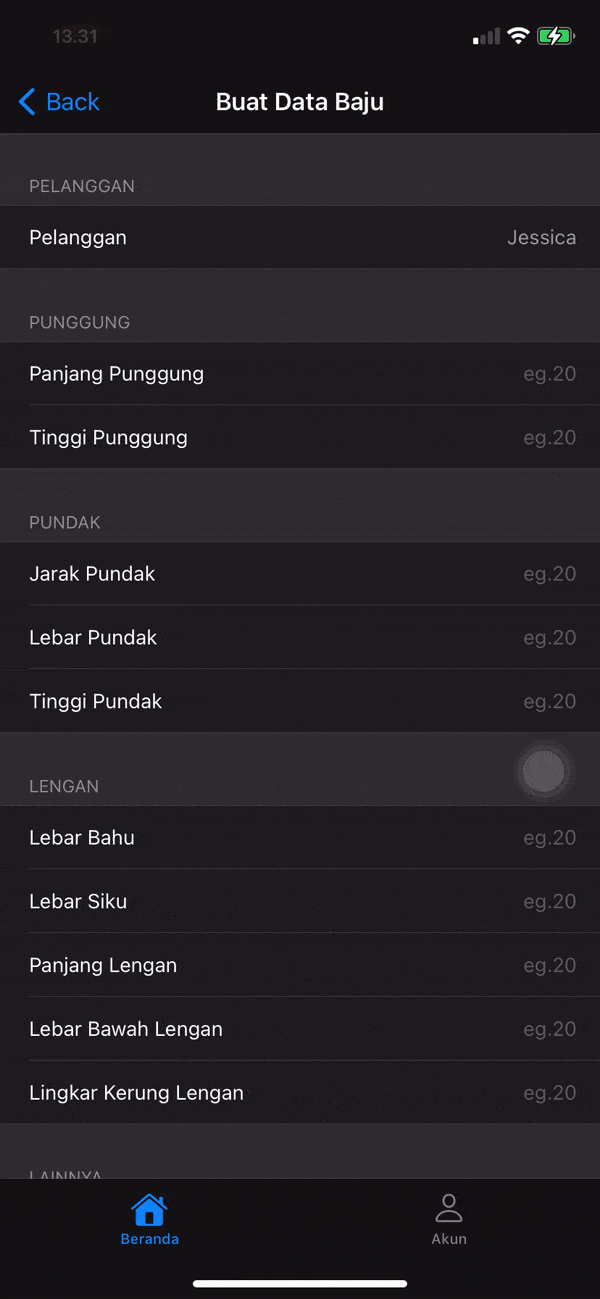
Task: Select the Panjang Lengan field
Action: click(548, 966)
